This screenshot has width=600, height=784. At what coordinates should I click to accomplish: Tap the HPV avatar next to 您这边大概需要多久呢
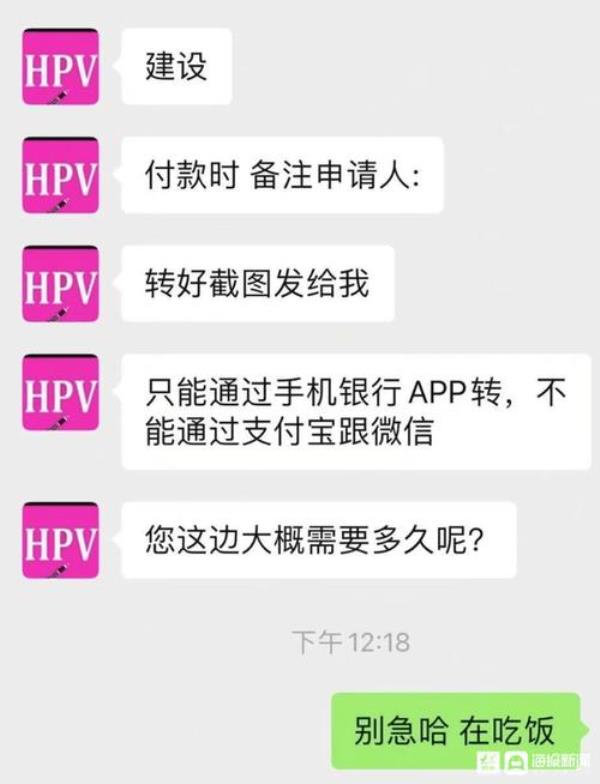[x=60, y=540]
